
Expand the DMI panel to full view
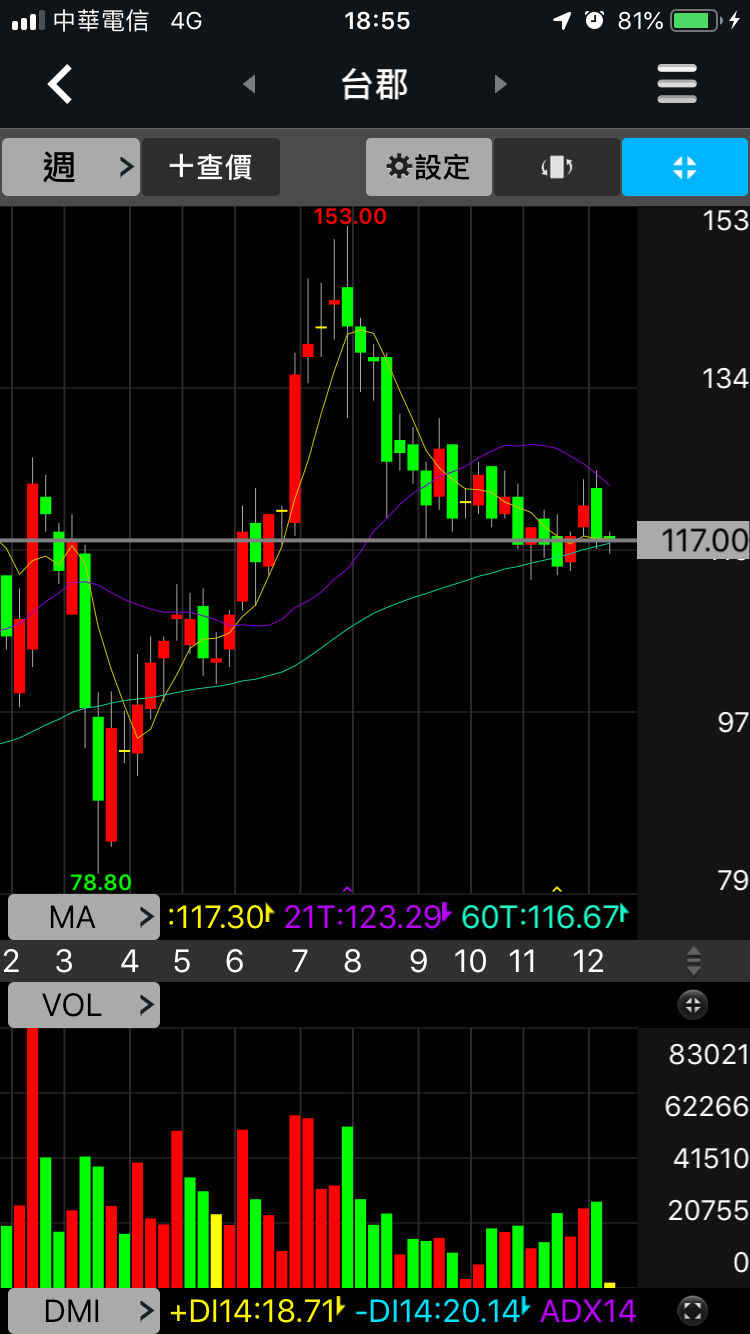tap(692, 1310)
